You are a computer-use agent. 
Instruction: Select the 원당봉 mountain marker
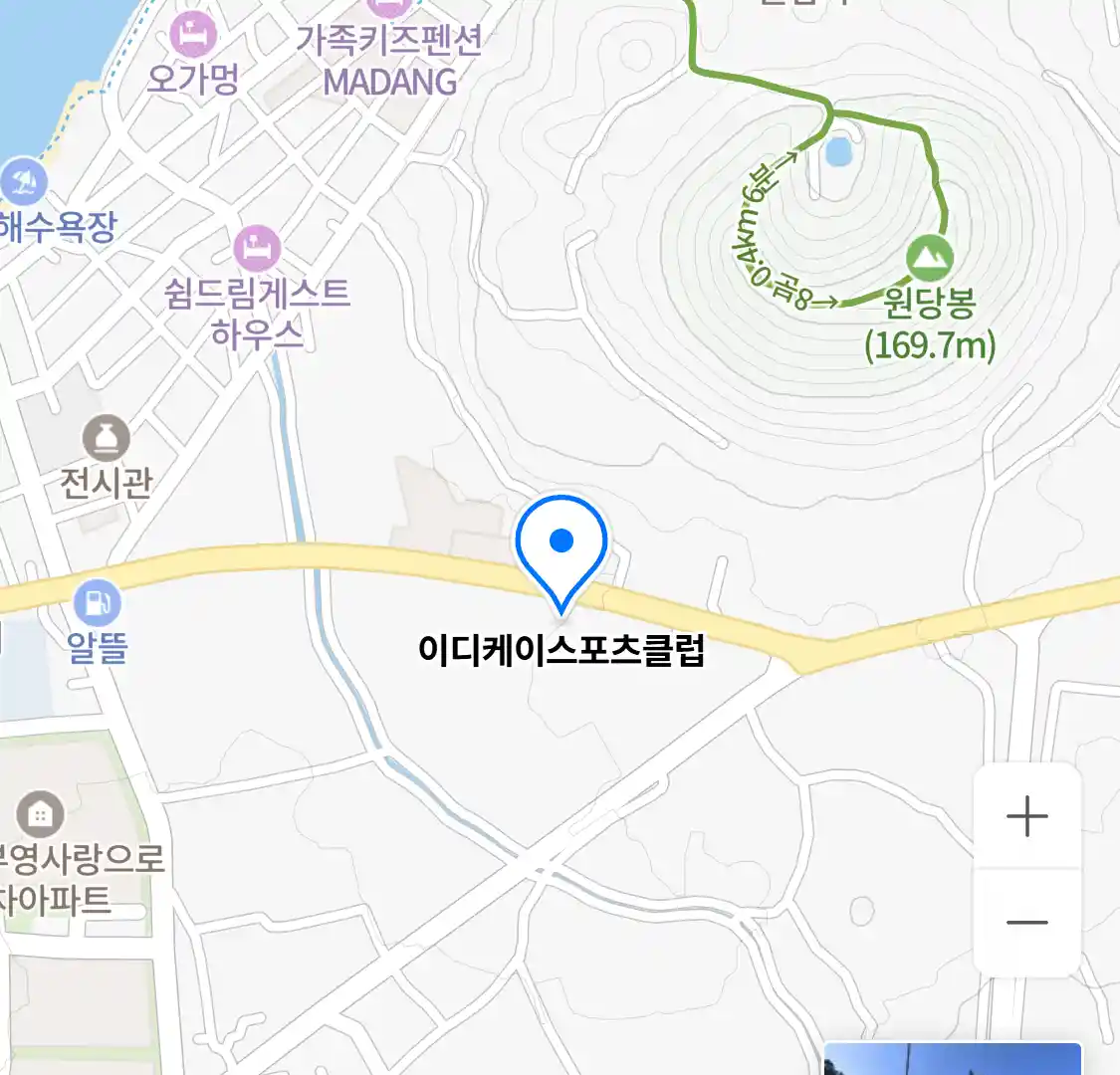[930, 259]
